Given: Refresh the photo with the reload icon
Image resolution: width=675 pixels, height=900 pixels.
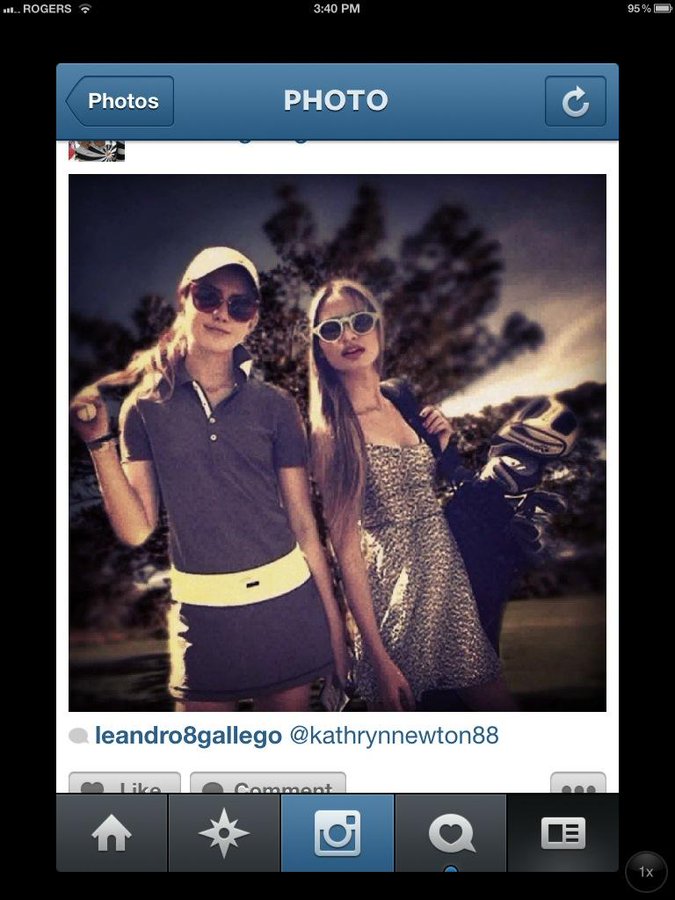Looking at the screenshot, I should pos(575,102).
